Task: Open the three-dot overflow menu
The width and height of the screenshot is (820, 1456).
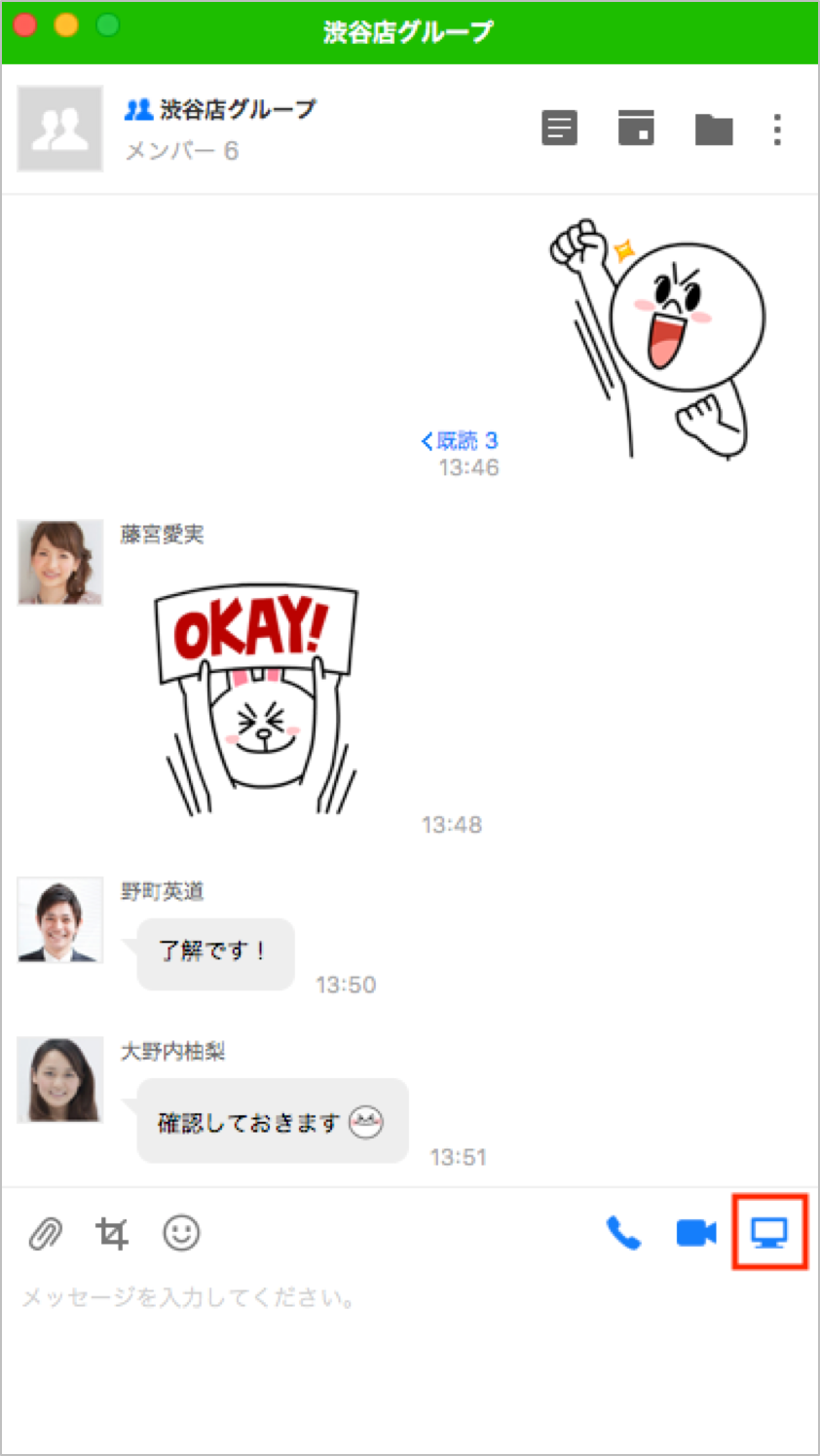Action: 776,129
